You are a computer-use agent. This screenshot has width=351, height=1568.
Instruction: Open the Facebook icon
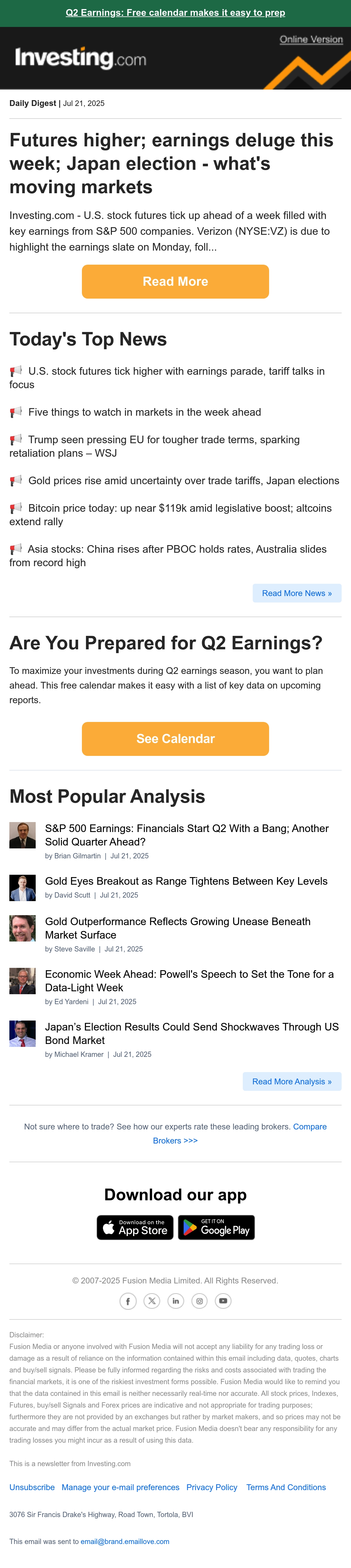pyautogui.click(x=128, y=1301)
